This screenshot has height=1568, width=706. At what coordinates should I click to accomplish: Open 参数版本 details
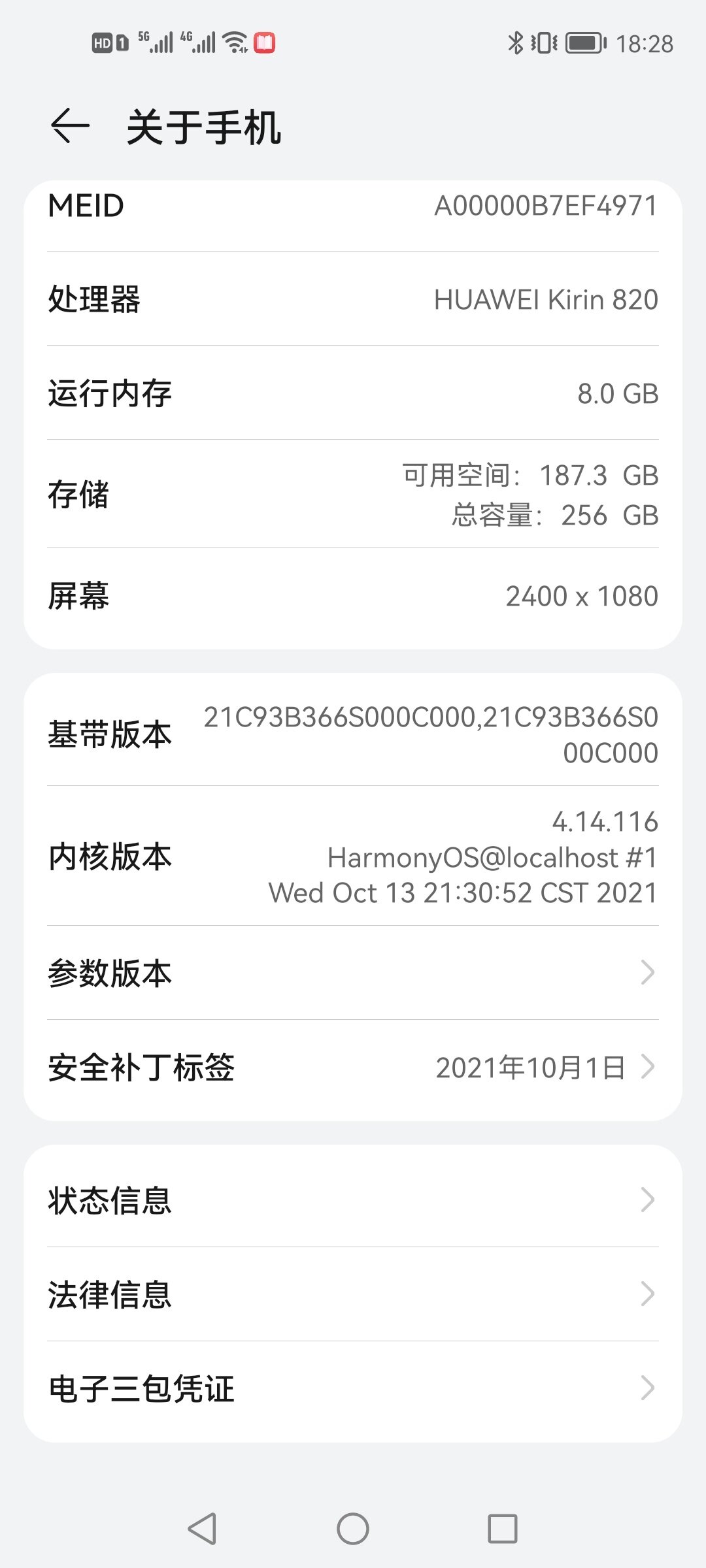point(353,973)
